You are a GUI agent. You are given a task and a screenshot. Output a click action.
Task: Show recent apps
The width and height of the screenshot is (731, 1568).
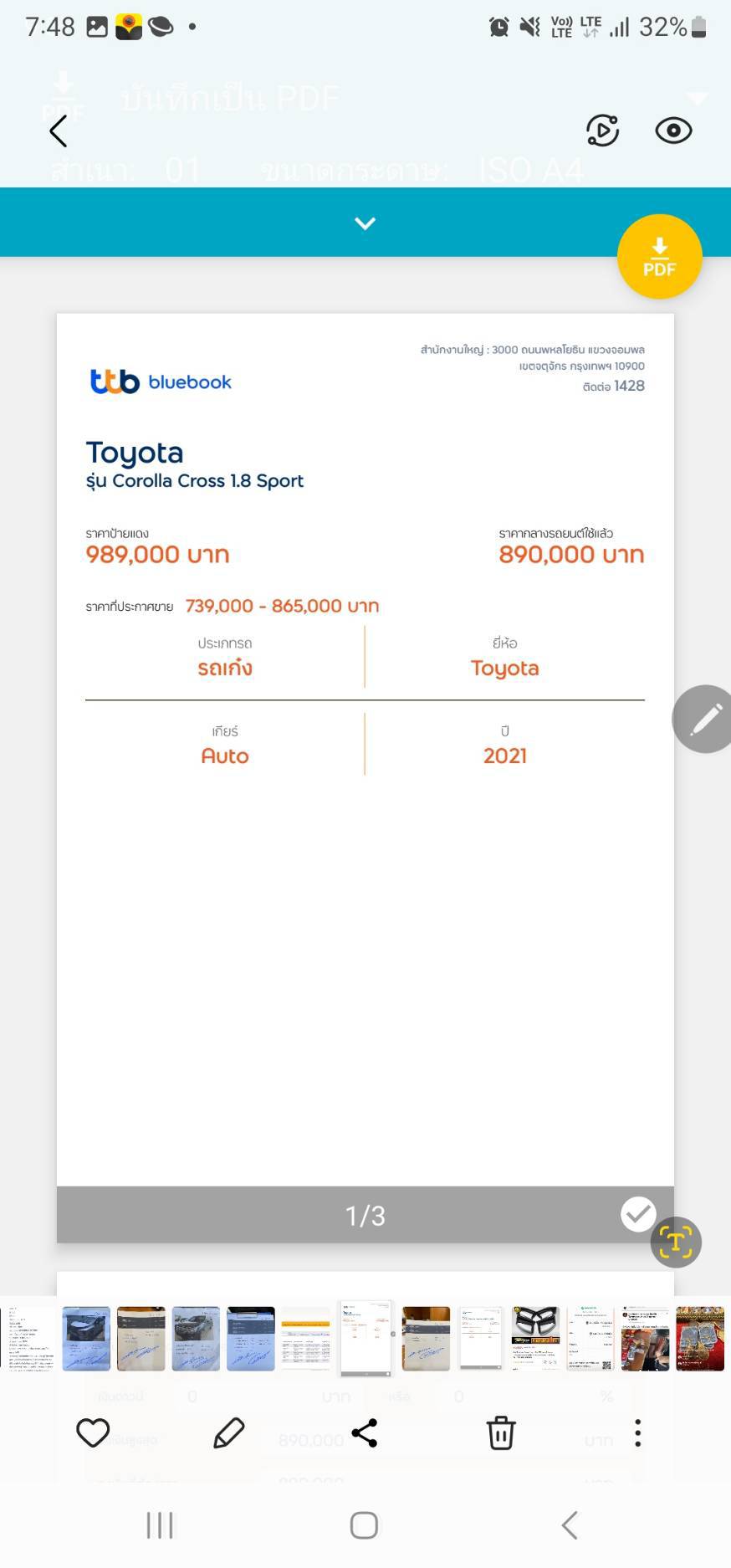pyautogui.click(x=160, y=1525)
